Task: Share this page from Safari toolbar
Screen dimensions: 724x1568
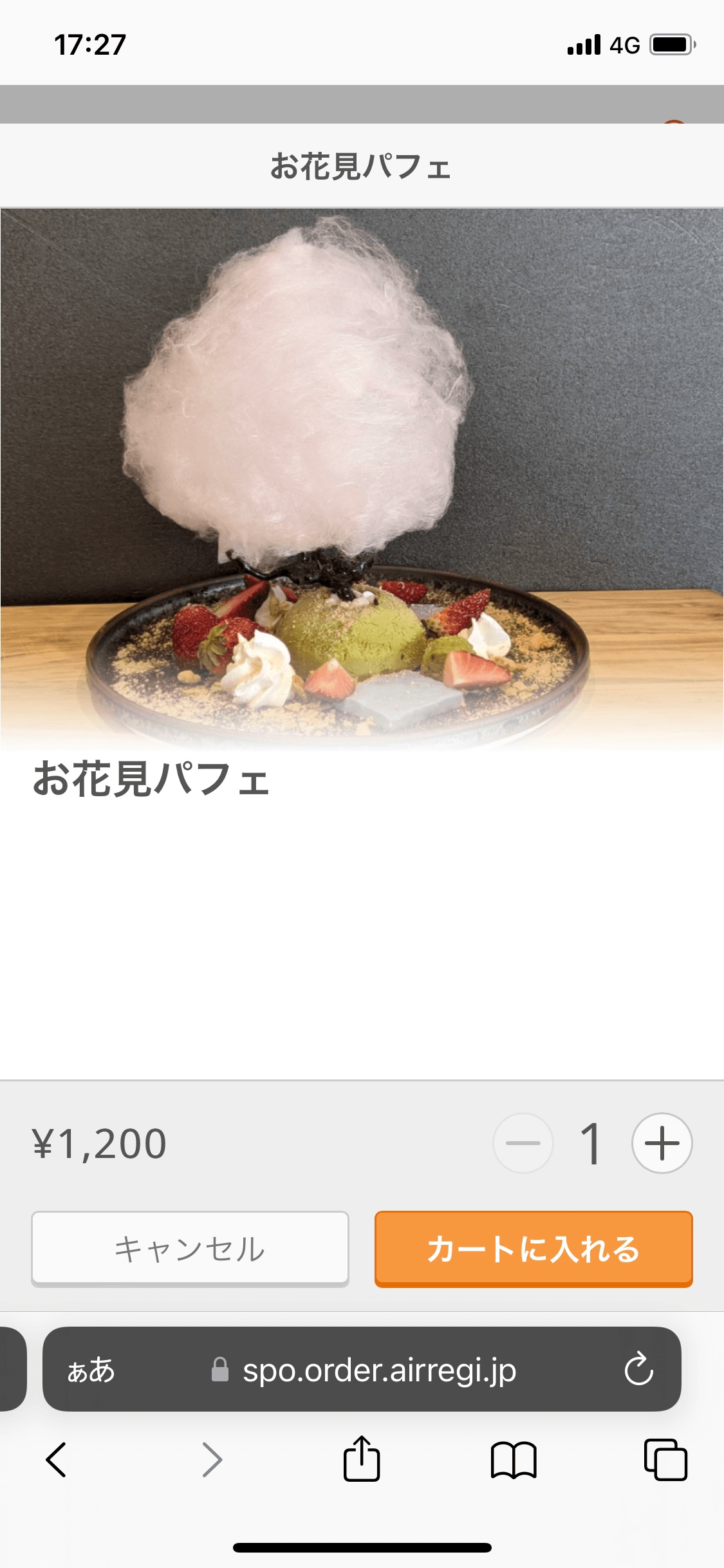Action: coord(362,1459)
